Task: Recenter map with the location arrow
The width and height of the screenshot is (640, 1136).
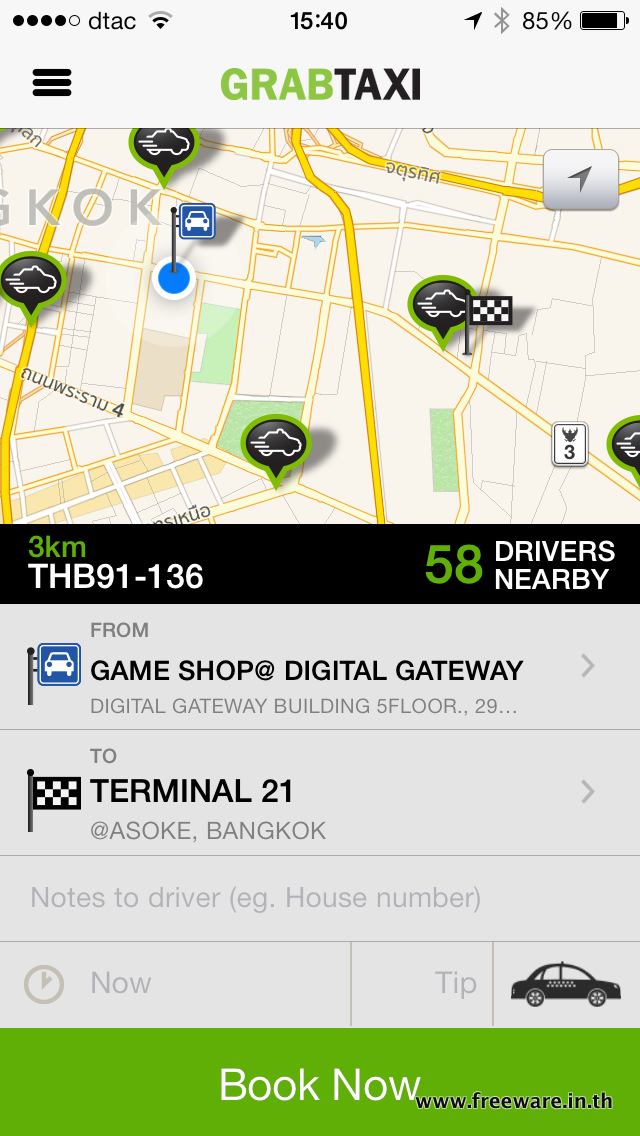Action: tap(581, 179)
